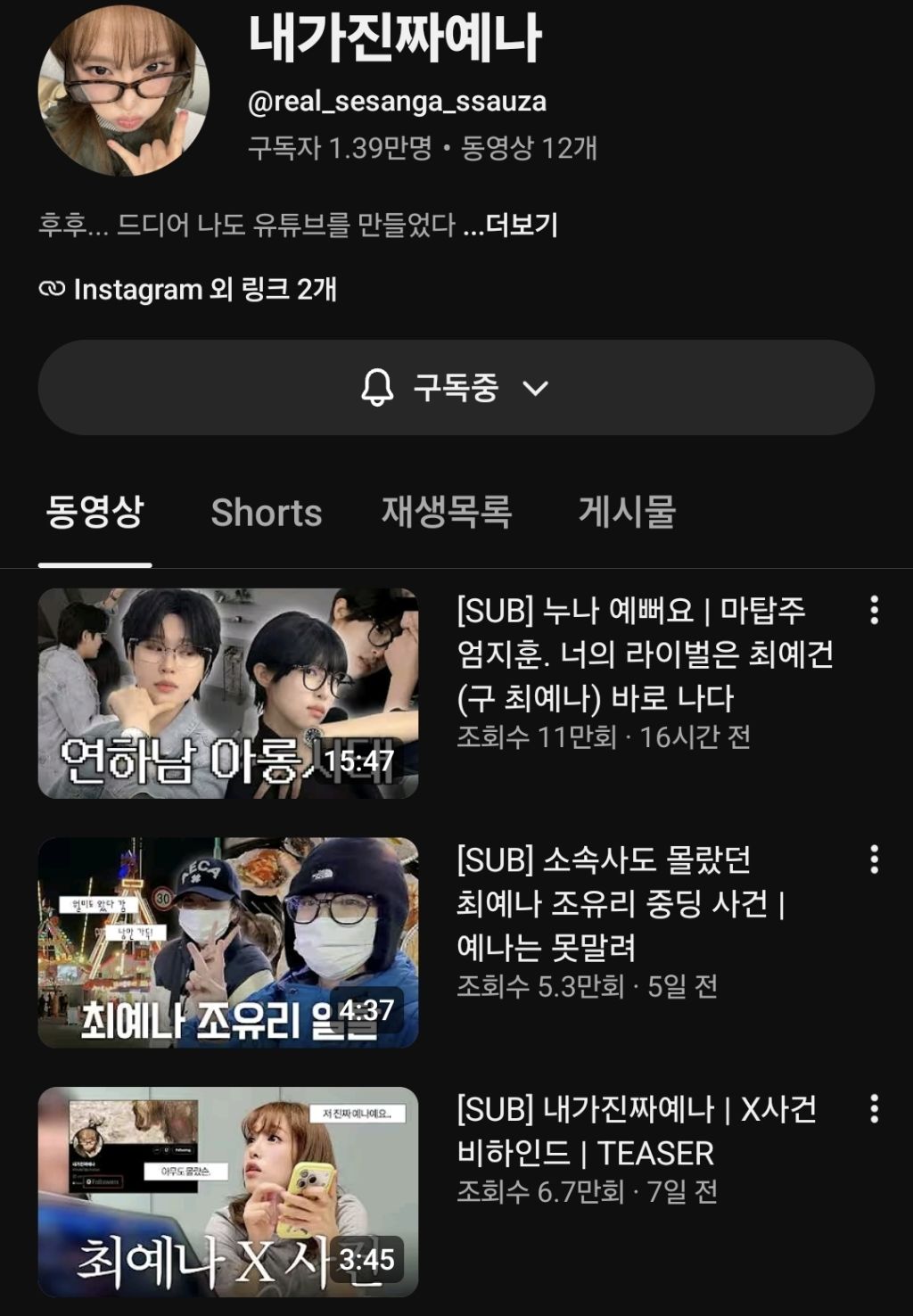Select the 동영상 tab
Viewport: 913px width, 1316px height.
95,513
